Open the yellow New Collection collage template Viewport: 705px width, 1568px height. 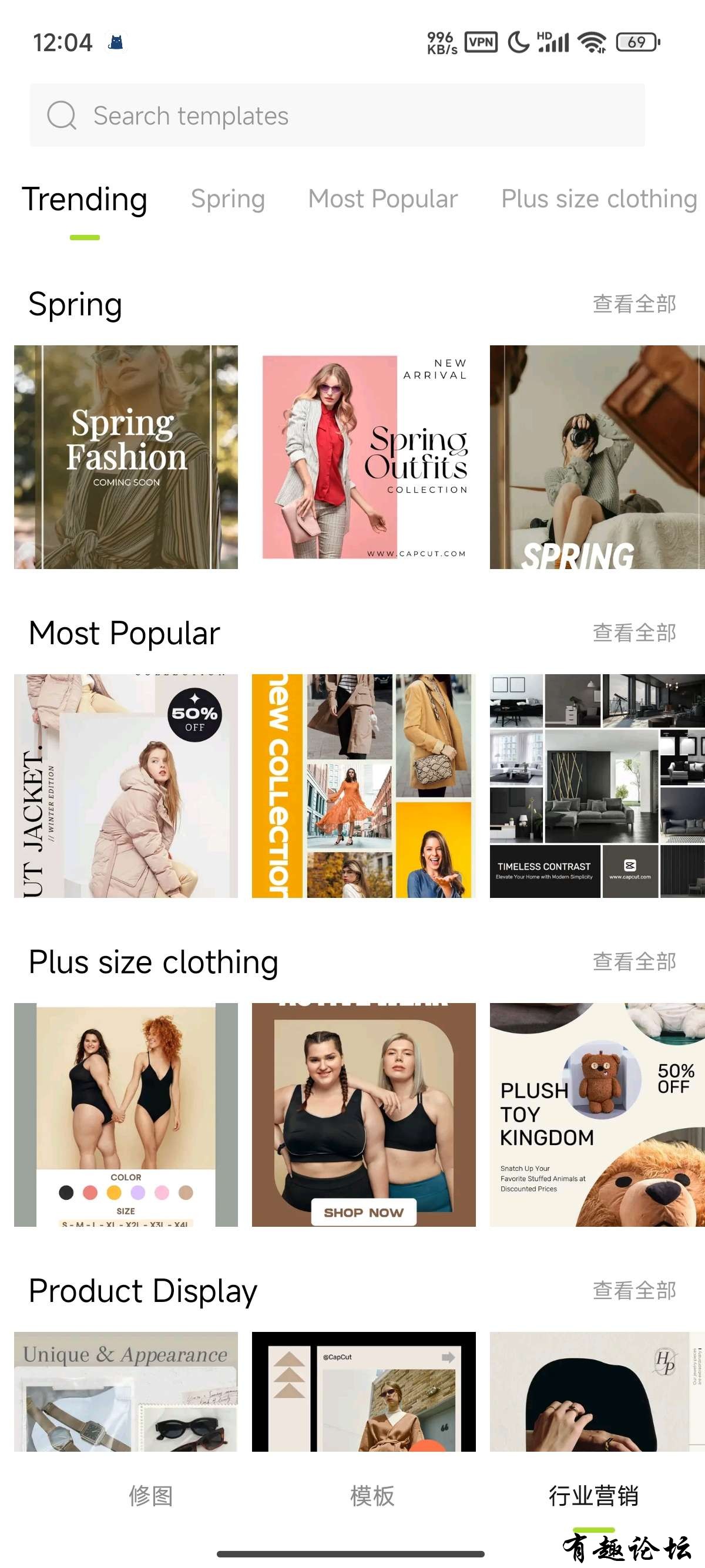364,786
